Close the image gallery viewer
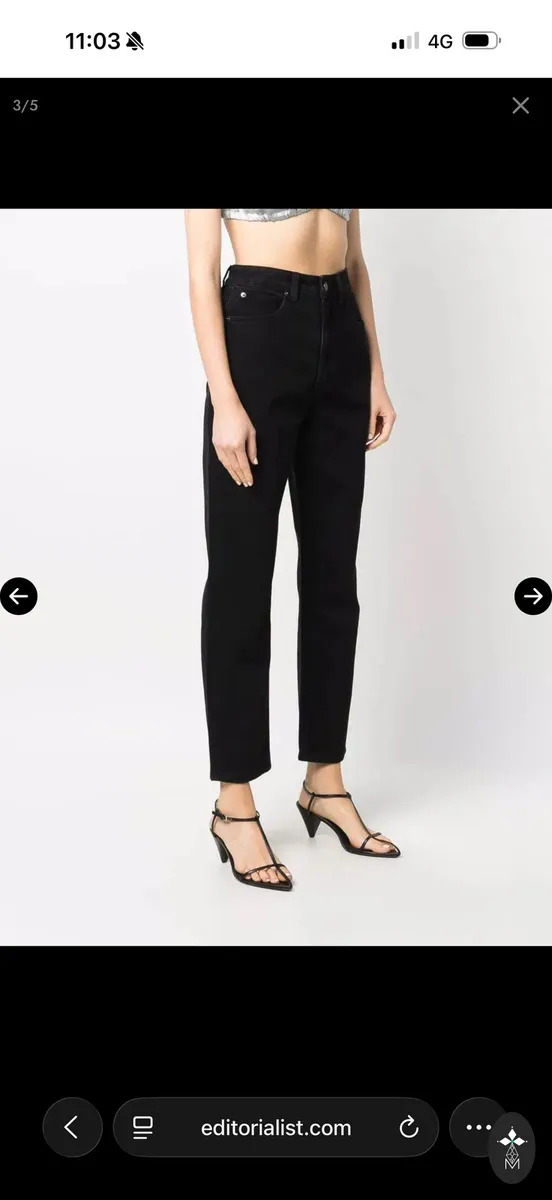This screenshot has height=1200, width=552. pyautogui.click(x=520, y=105)
